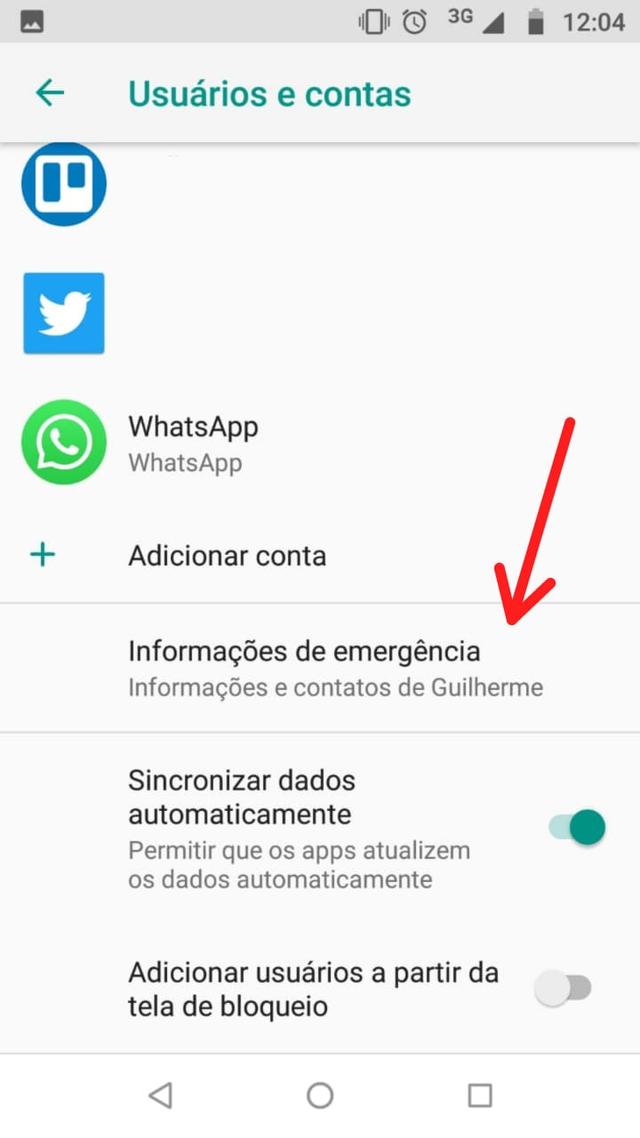The height and width of the screenshot is (1138, 640).
Task: Open recent apps overview
Action: (x=480, y=1095)
